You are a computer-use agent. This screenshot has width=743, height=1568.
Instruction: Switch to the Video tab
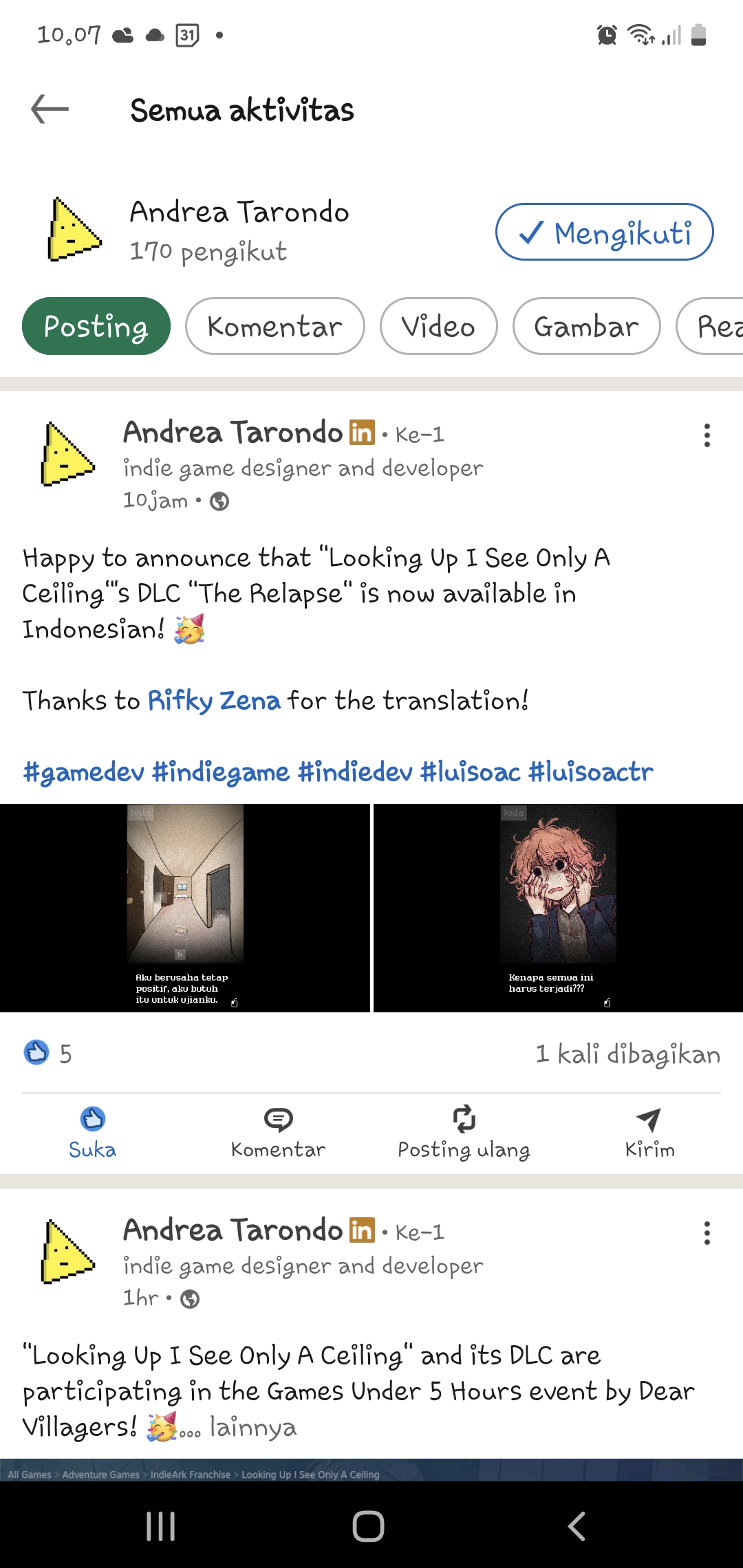coord(438,327)
